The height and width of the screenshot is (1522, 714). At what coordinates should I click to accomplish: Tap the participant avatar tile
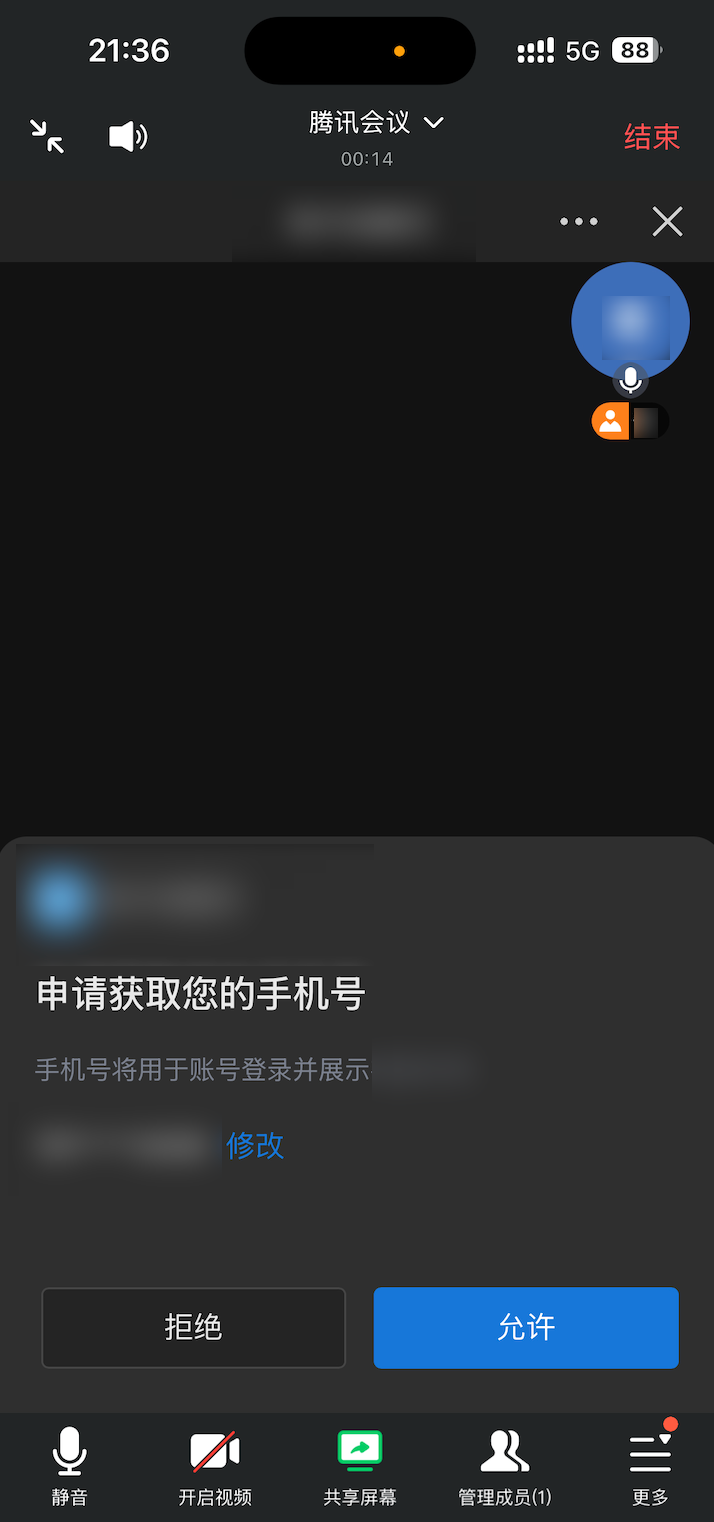coord(630,322)
